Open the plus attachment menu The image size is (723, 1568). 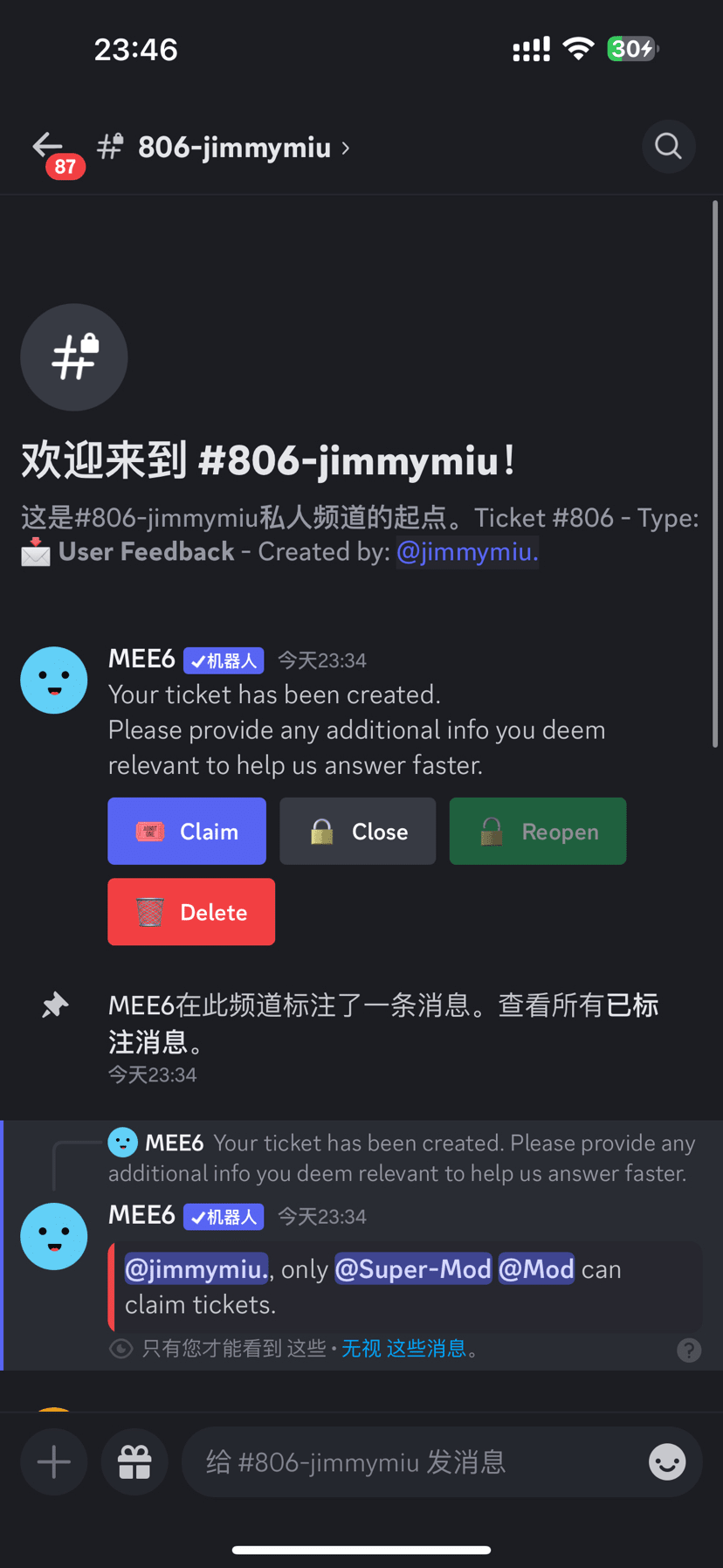[x=54, y=1461]
